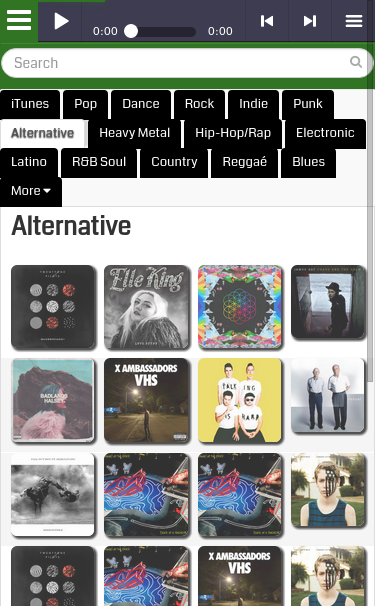
Task: Expand the More genres dropdown
Action: pyautogui.click(x=31, y=191)
